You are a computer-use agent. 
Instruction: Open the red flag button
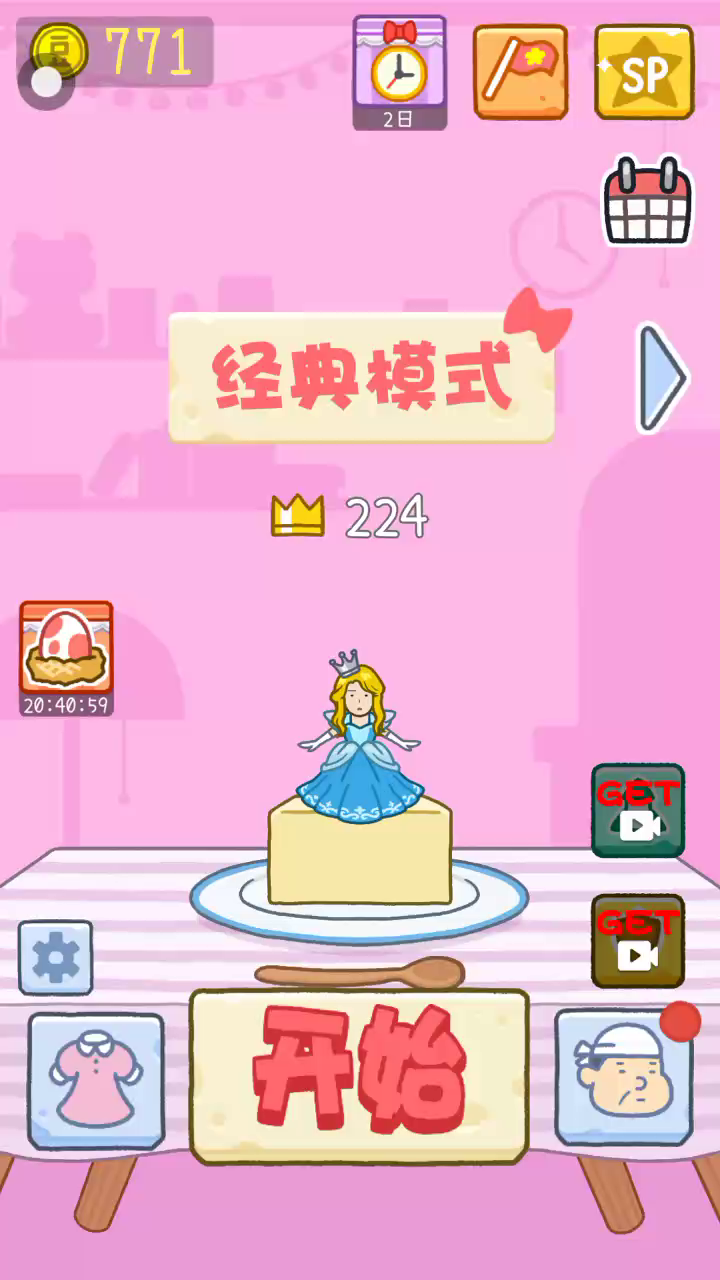click(x=520, y=72)
